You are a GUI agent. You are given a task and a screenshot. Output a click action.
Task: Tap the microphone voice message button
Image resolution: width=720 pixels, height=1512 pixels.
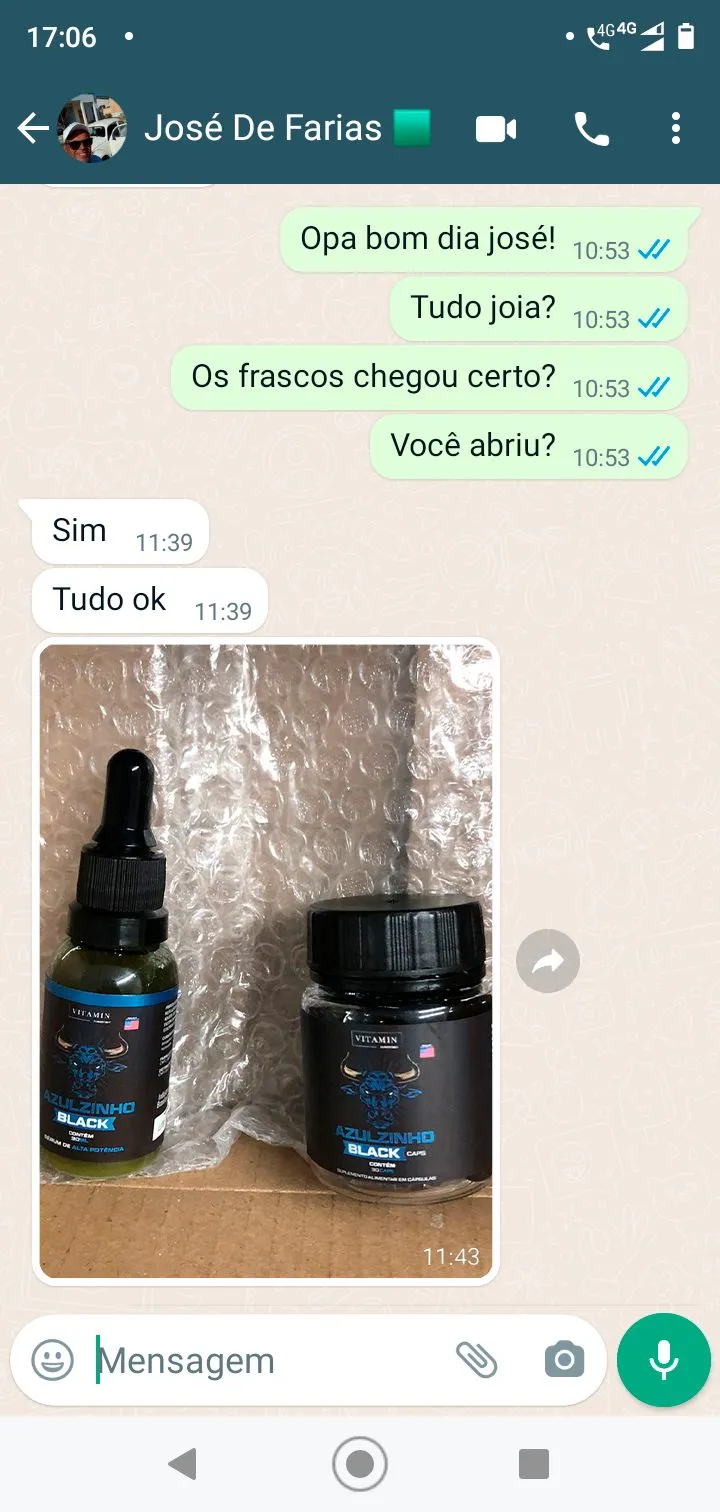[x=663, y=1360]
